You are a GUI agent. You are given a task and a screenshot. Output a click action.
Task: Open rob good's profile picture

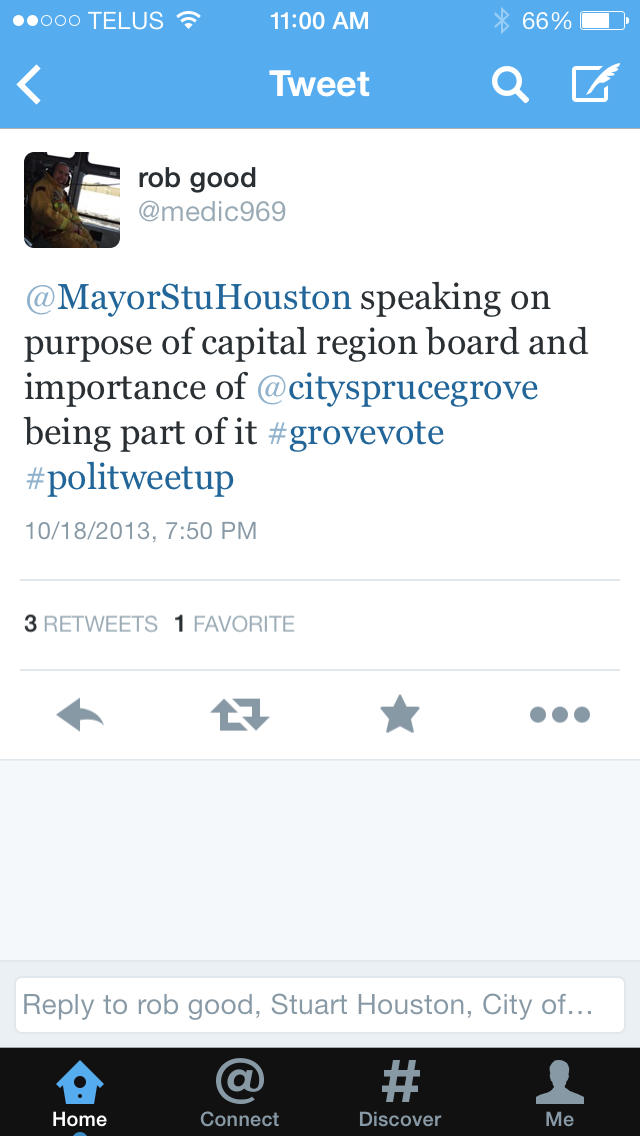72,200
